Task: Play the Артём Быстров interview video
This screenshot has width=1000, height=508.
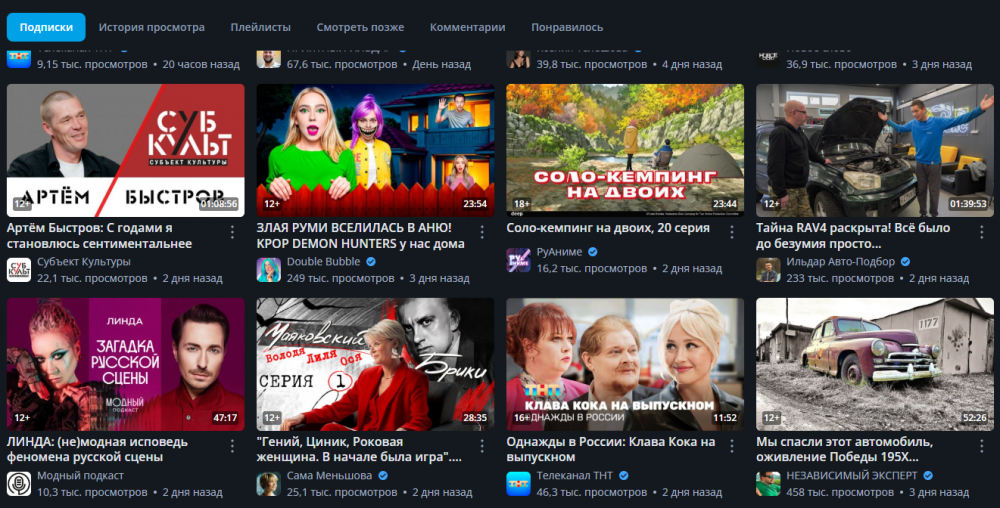Action: click(125, 150)
